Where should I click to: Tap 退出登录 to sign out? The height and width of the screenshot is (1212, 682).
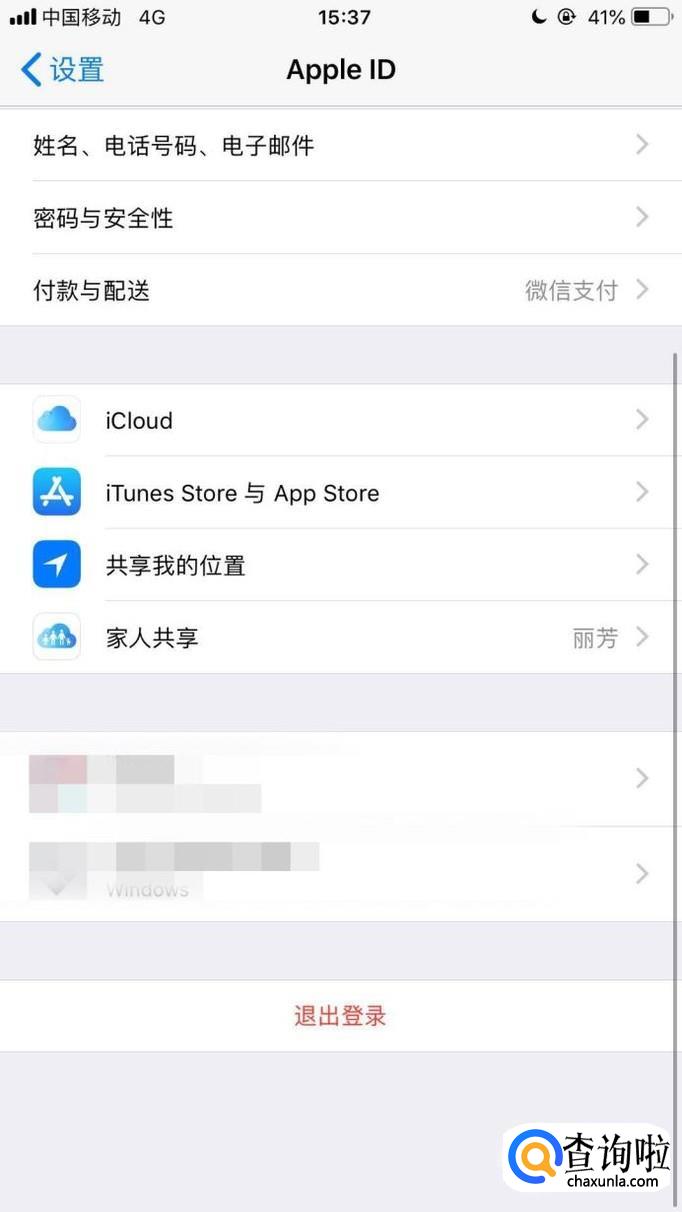(340, 1016)
